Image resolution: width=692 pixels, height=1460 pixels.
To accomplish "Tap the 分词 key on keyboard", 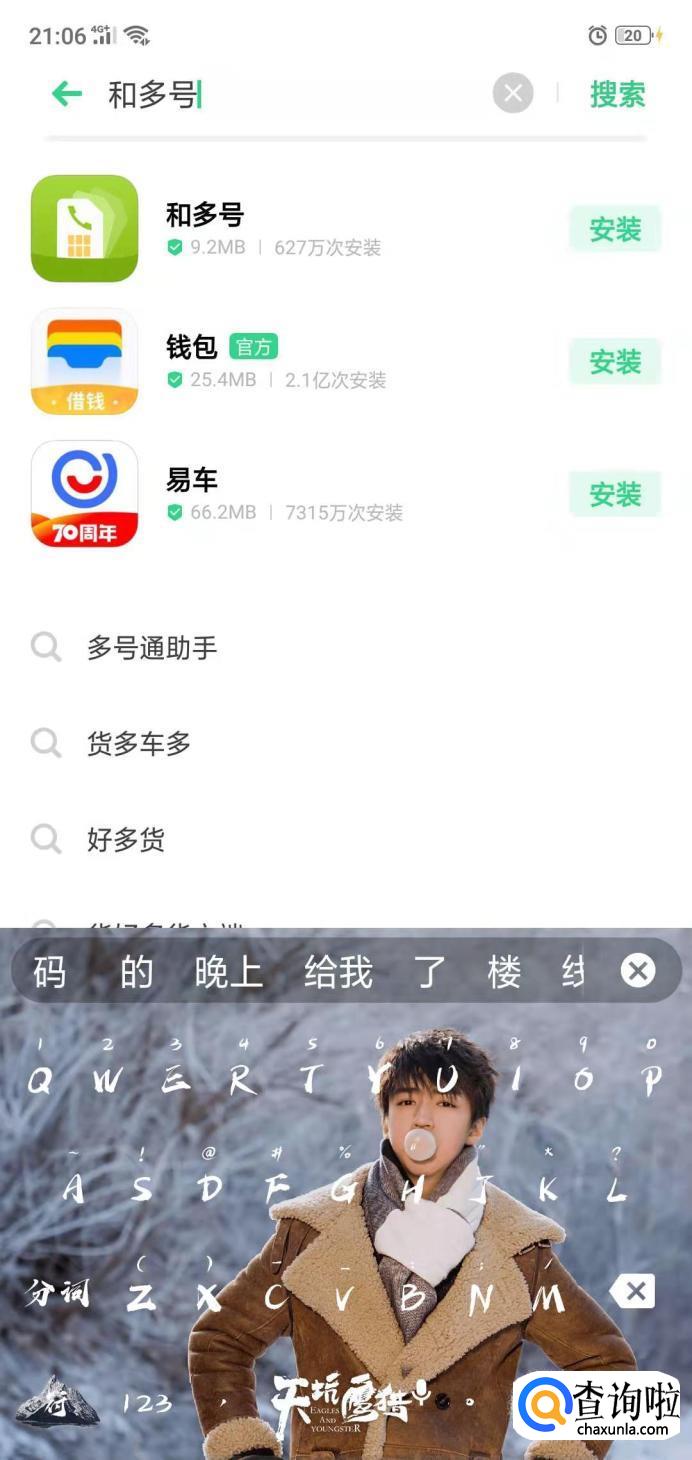I will point(57,1293).
